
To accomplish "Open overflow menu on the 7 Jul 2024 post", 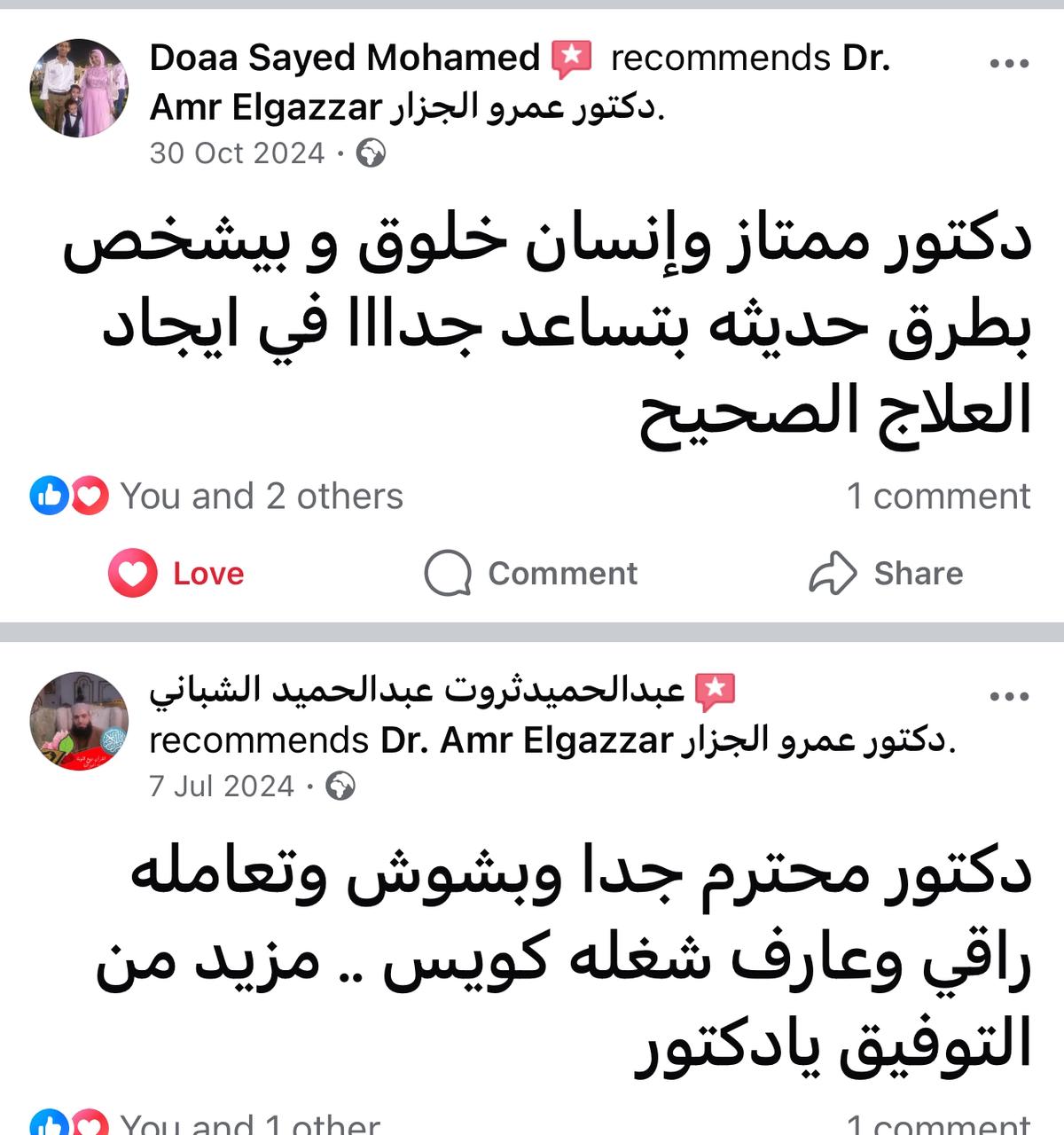I will (x=1009, y=696).
